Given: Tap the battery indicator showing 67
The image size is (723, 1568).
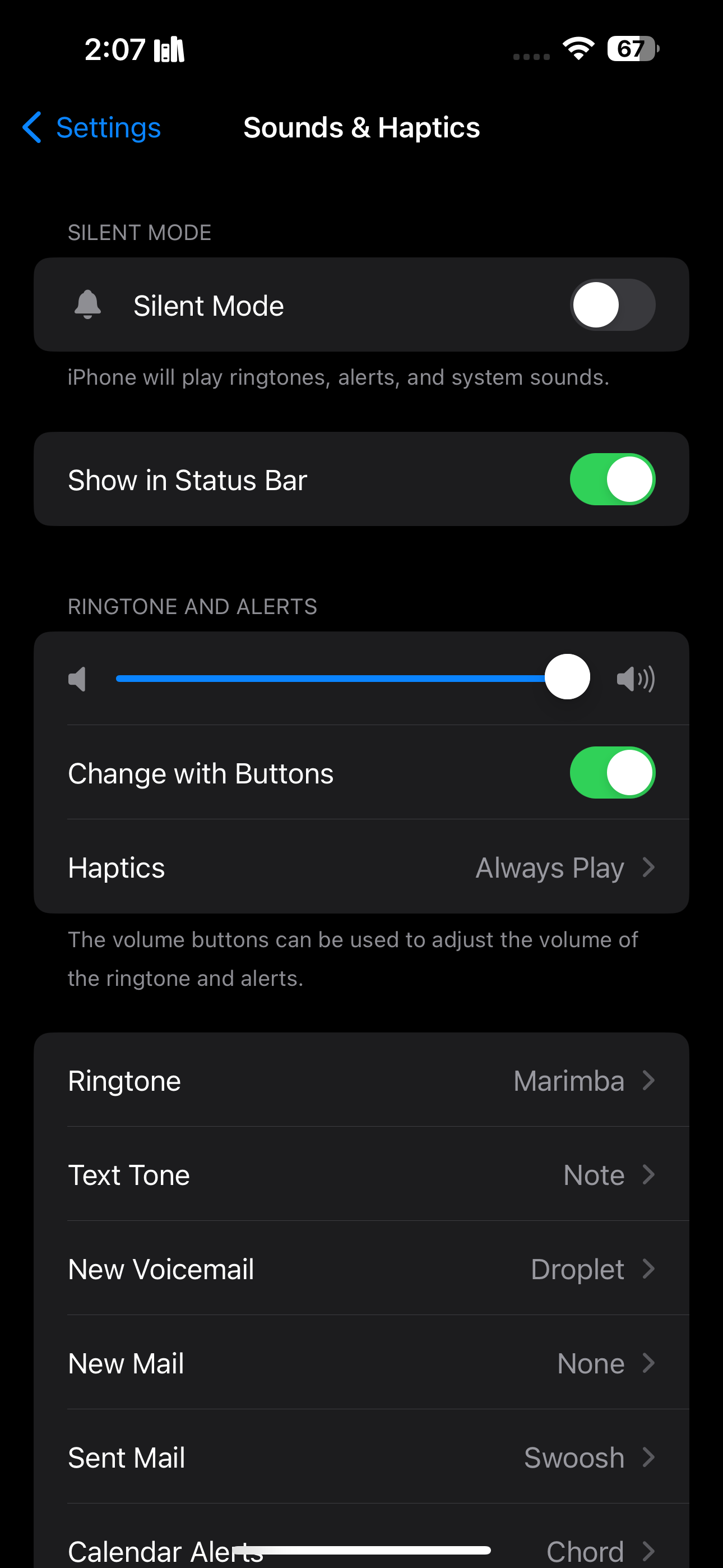Looking at the screenshot, I should 631,49.
